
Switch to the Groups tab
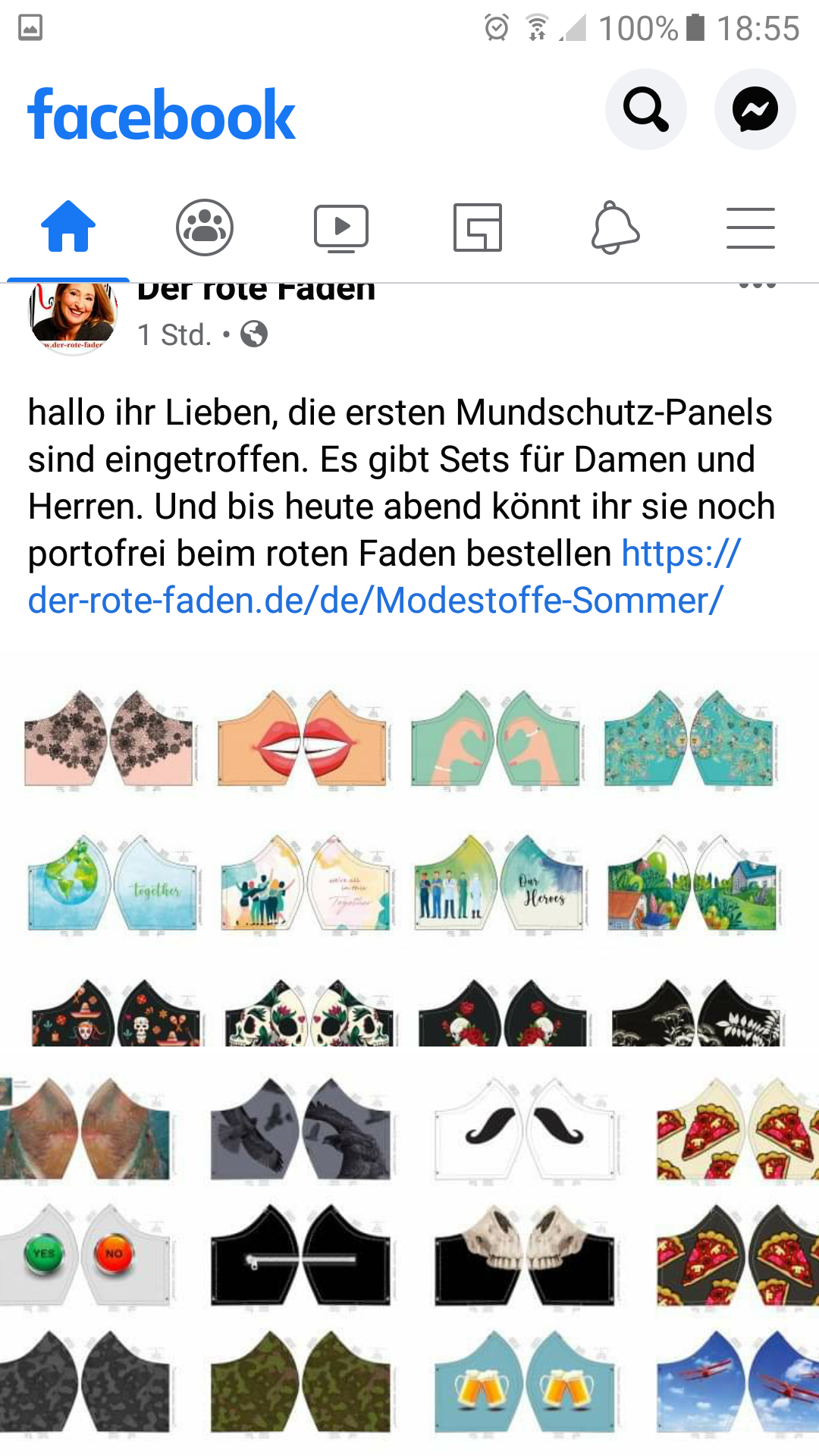click(x=205, y=227)
